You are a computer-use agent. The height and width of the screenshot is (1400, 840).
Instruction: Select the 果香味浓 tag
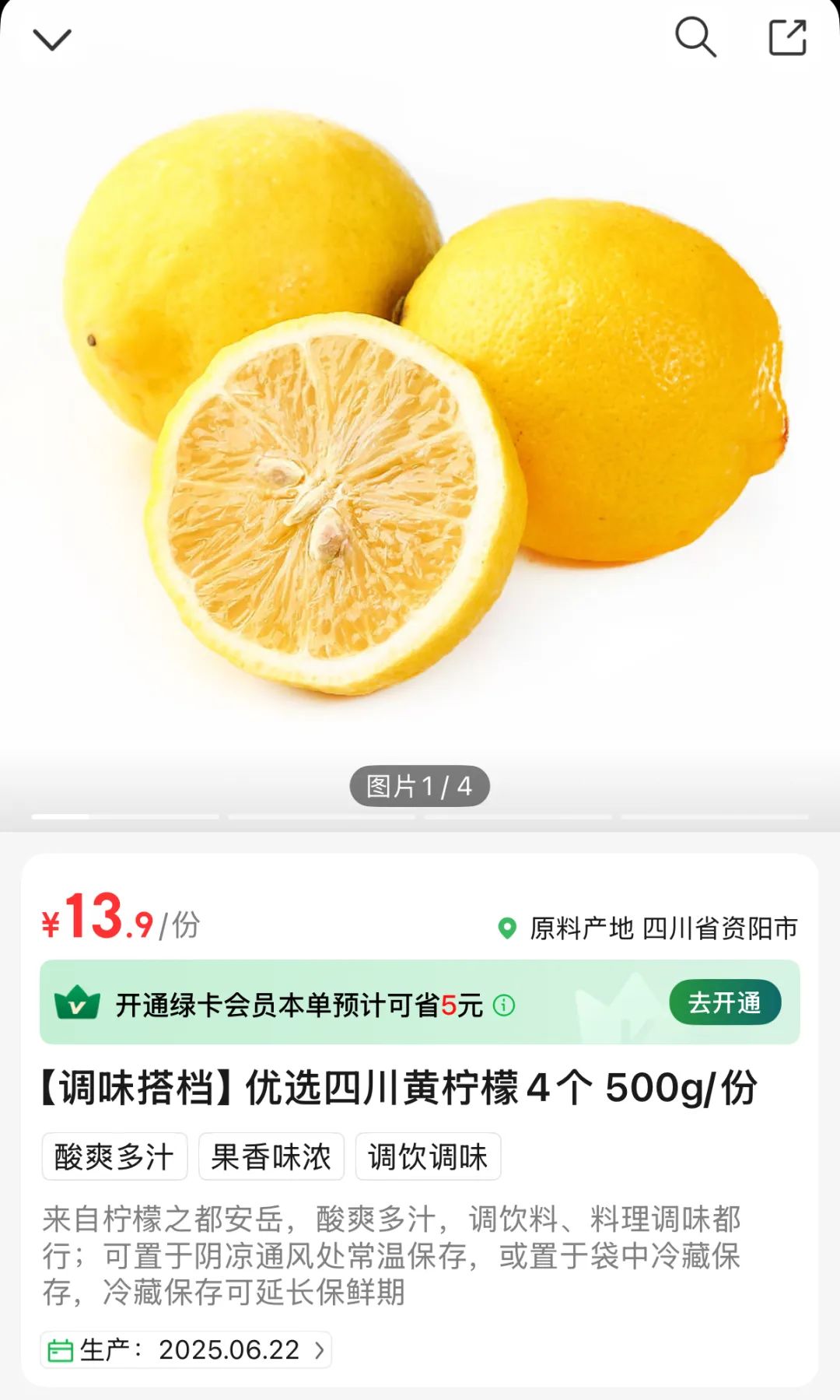pos(271,1157)
